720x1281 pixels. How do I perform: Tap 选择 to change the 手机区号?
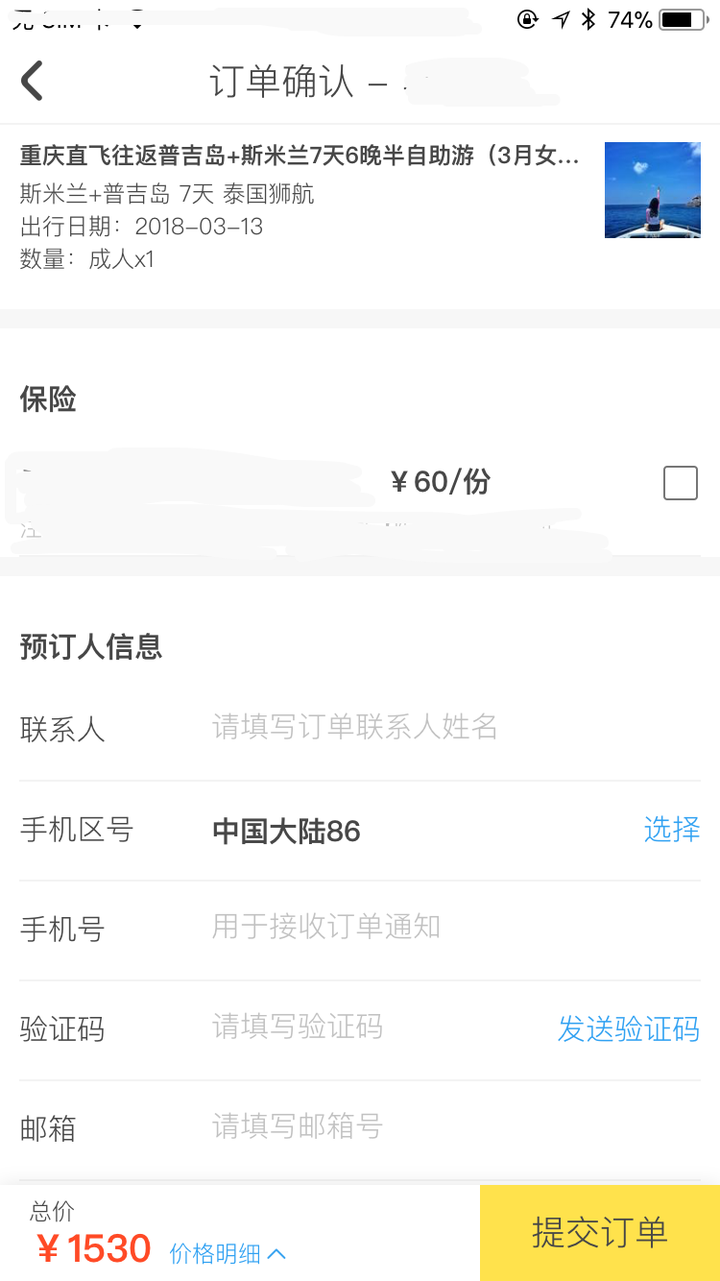point(672,829)
